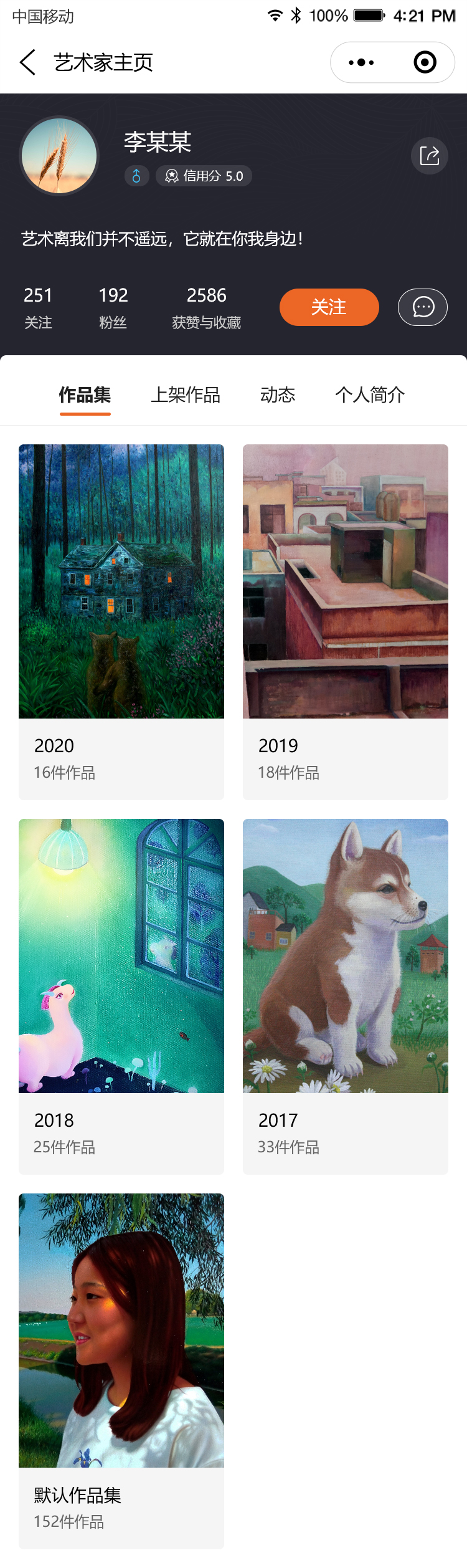
Task: Share this artist's profile
Action: coord(429,156)
